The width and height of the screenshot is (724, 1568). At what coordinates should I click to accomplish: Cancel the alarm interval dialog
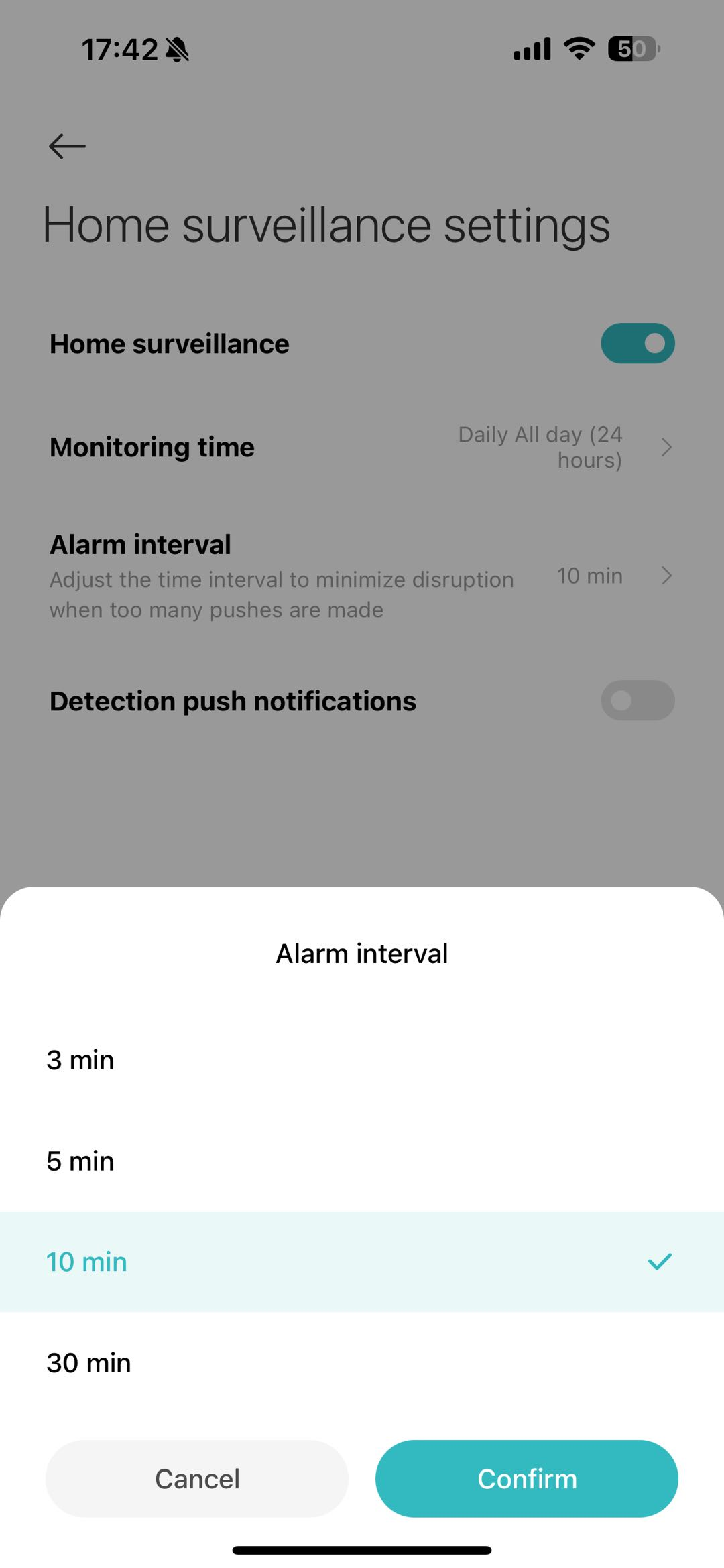[x=197, y=1479]
